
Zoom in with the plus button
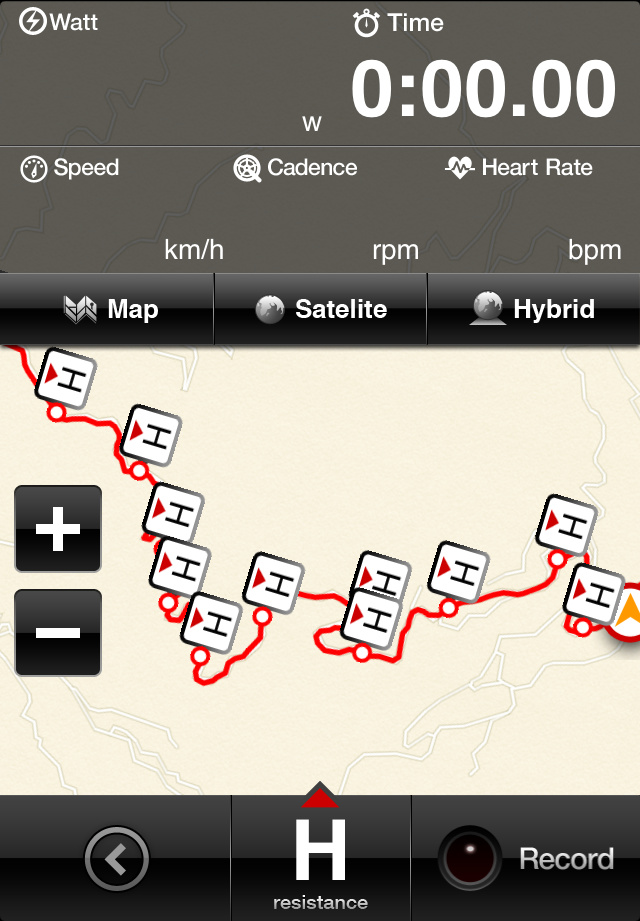pos(58,529)
